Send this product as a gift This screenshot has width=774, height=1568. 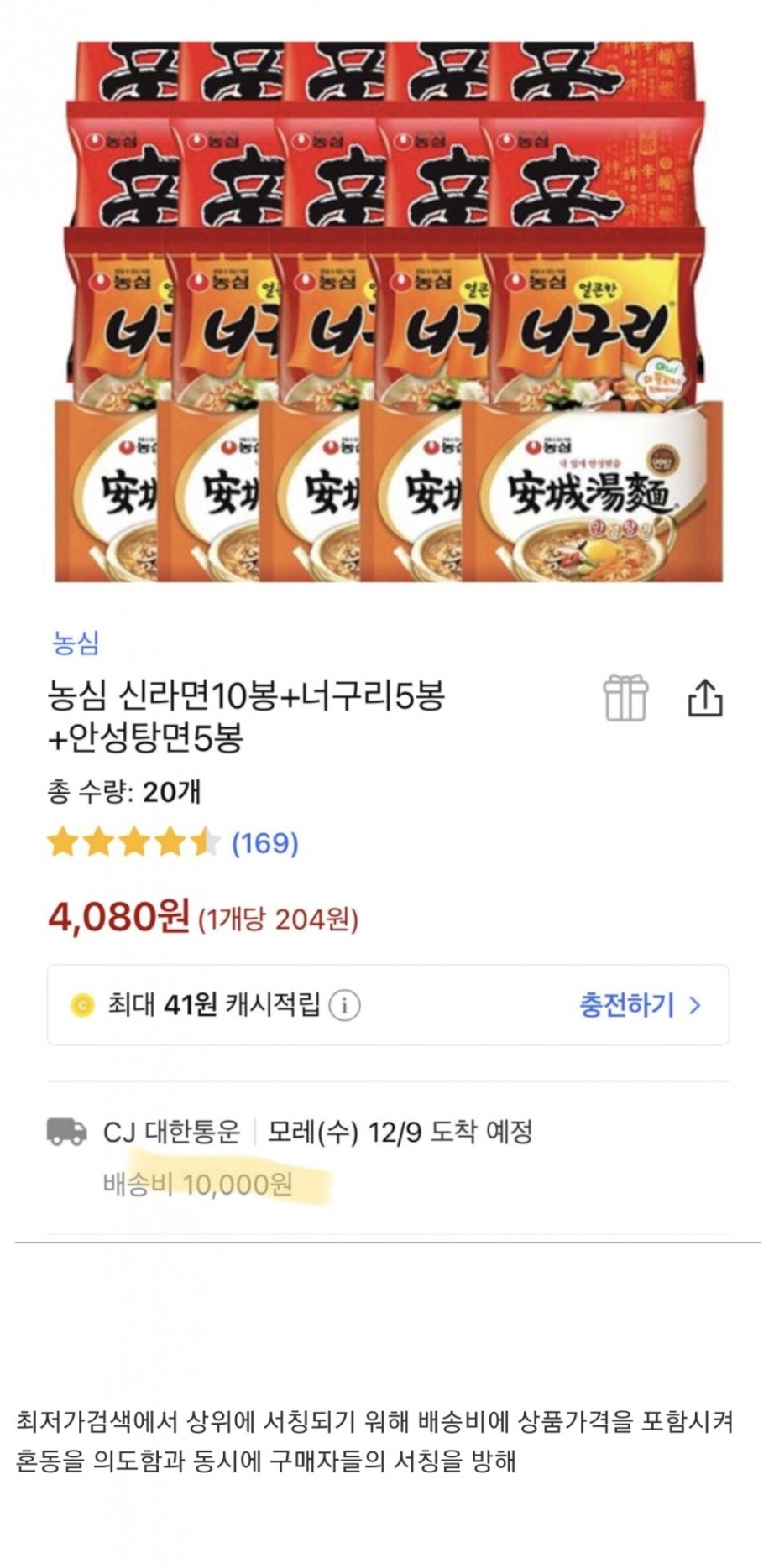pos(625,698)
